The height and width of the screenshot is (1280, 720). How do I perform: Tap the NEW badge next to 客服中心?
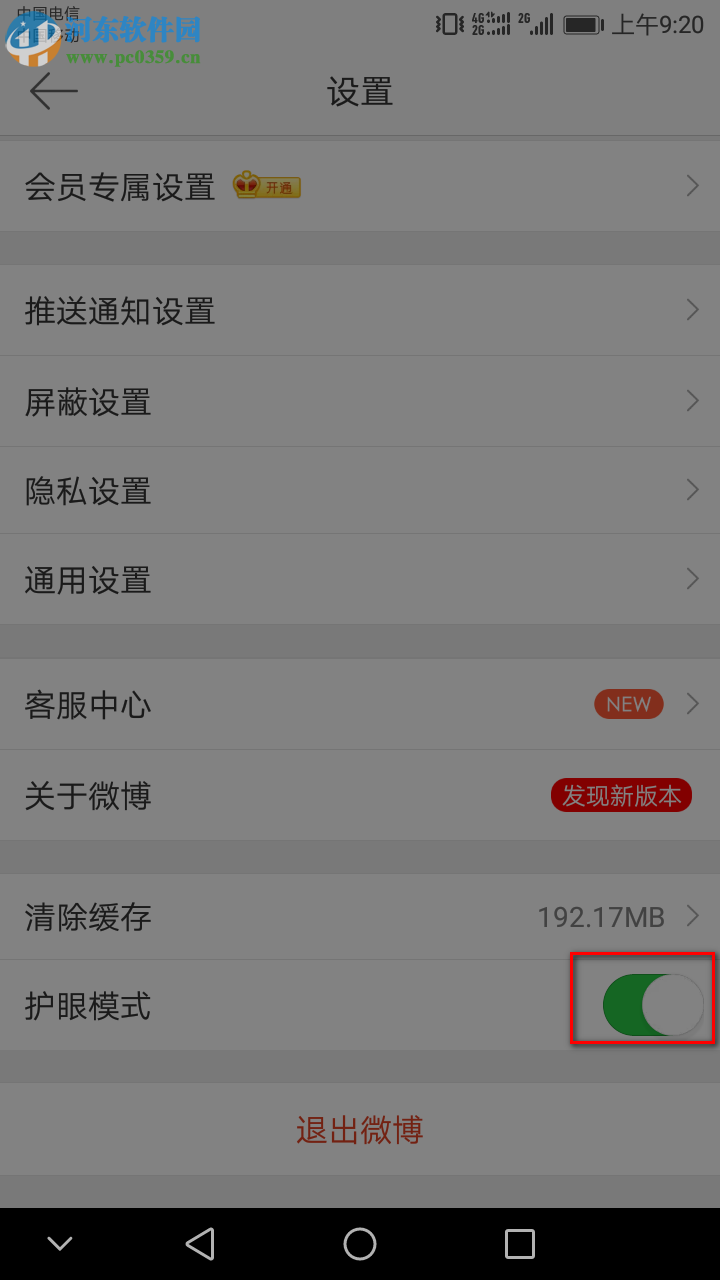[x=628, y=704]
